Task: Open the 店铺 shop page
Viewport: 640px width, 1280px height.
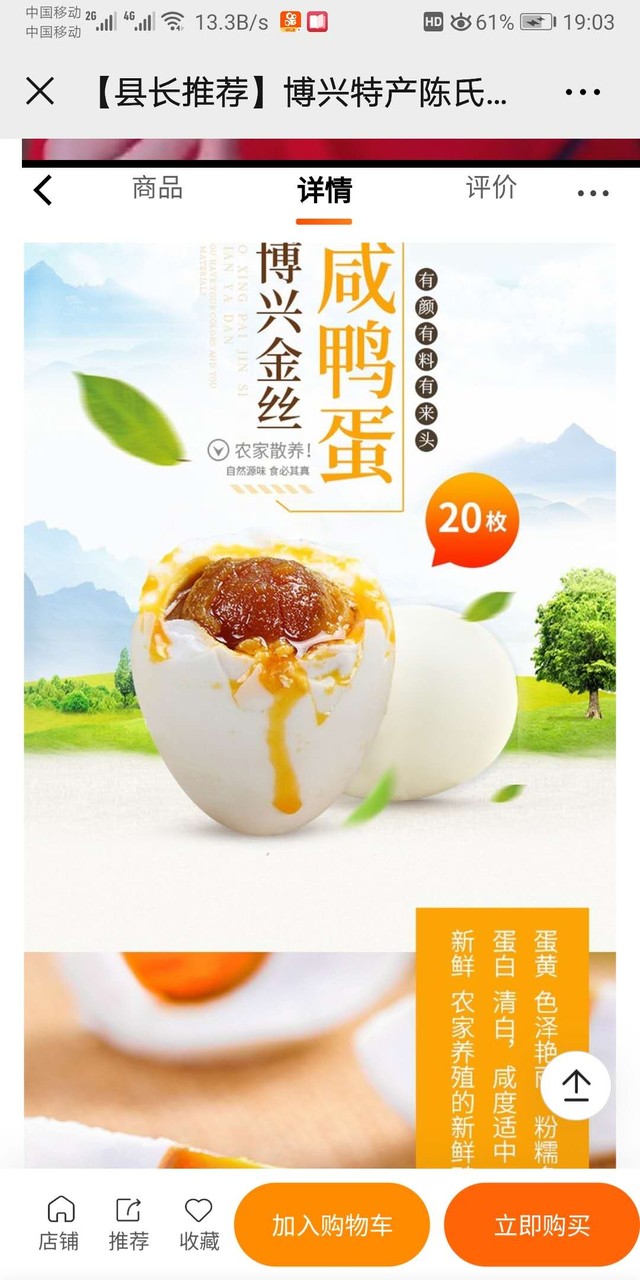Action: tap(60, 1224)
